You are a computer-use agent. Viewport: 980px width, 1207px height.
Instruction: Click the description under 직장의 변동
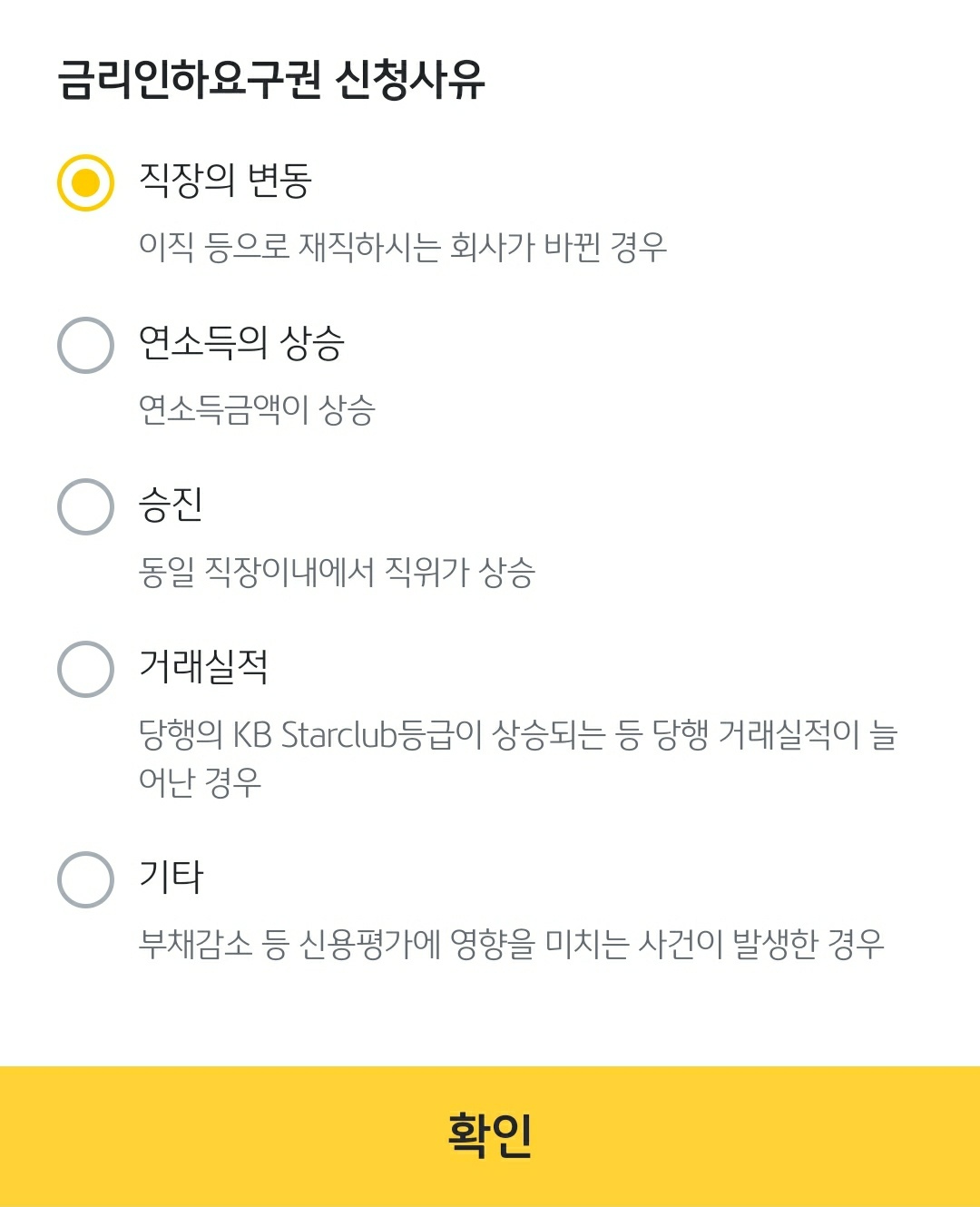coord(404,245)
